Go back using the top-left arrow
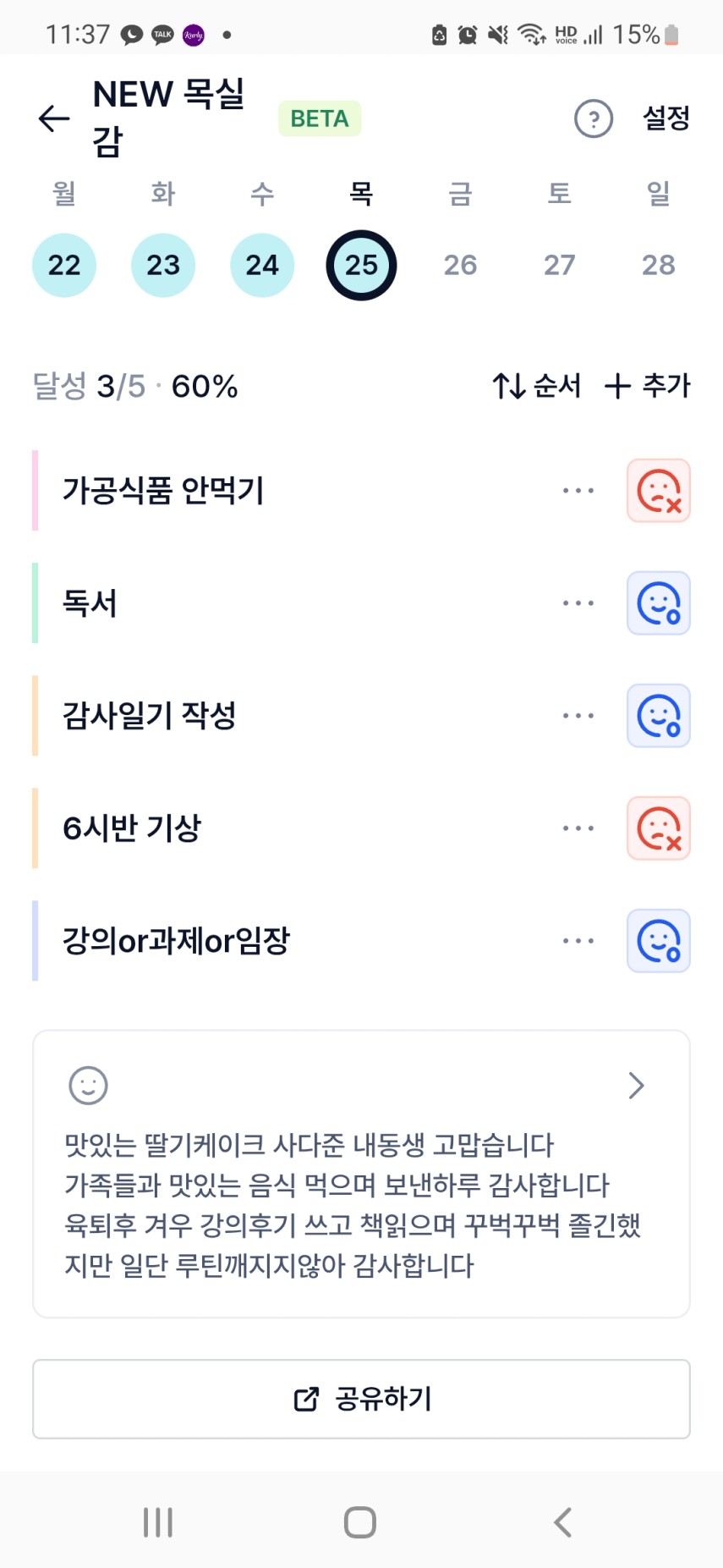 [54, 118]
